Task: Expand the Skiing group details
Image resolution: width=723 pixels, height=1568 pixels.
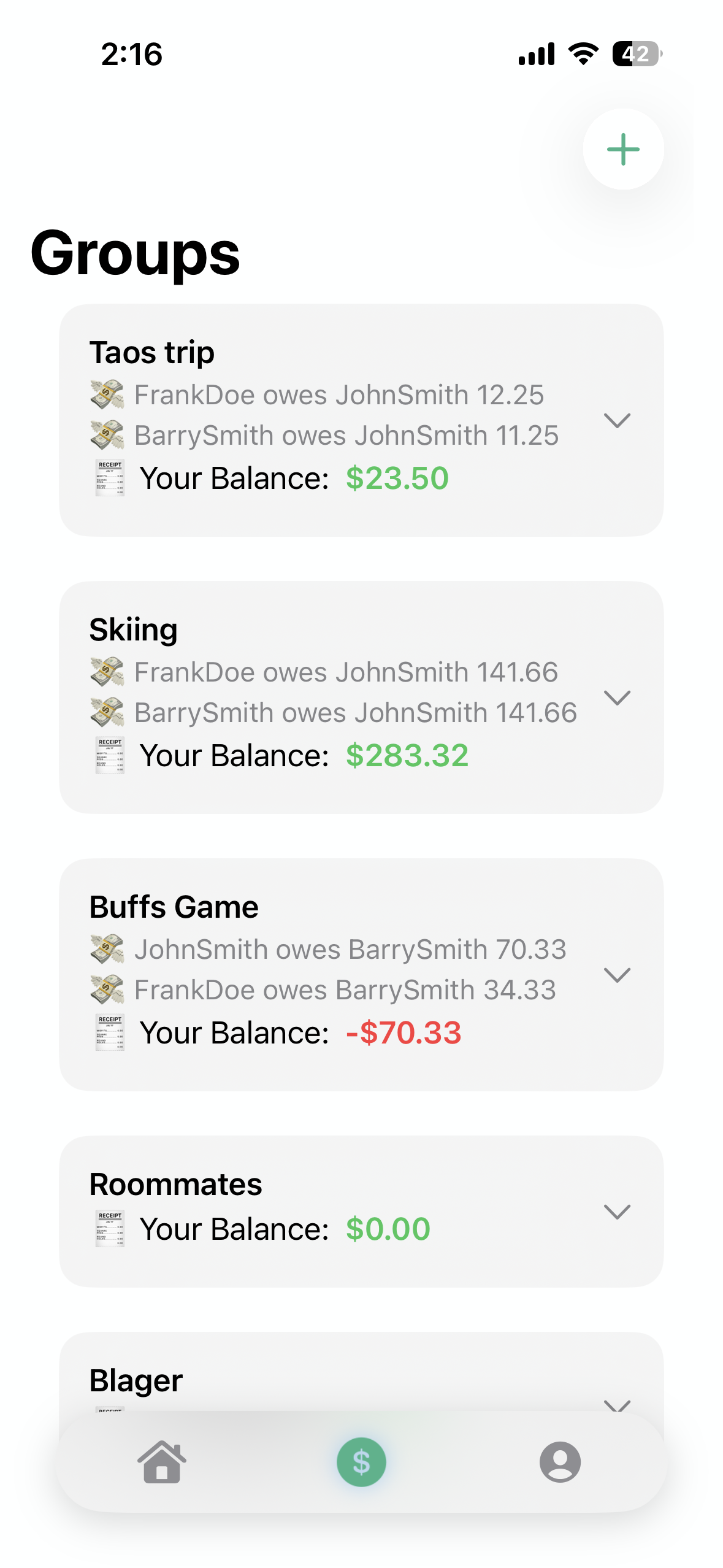Action: click(x=618, y=696)
